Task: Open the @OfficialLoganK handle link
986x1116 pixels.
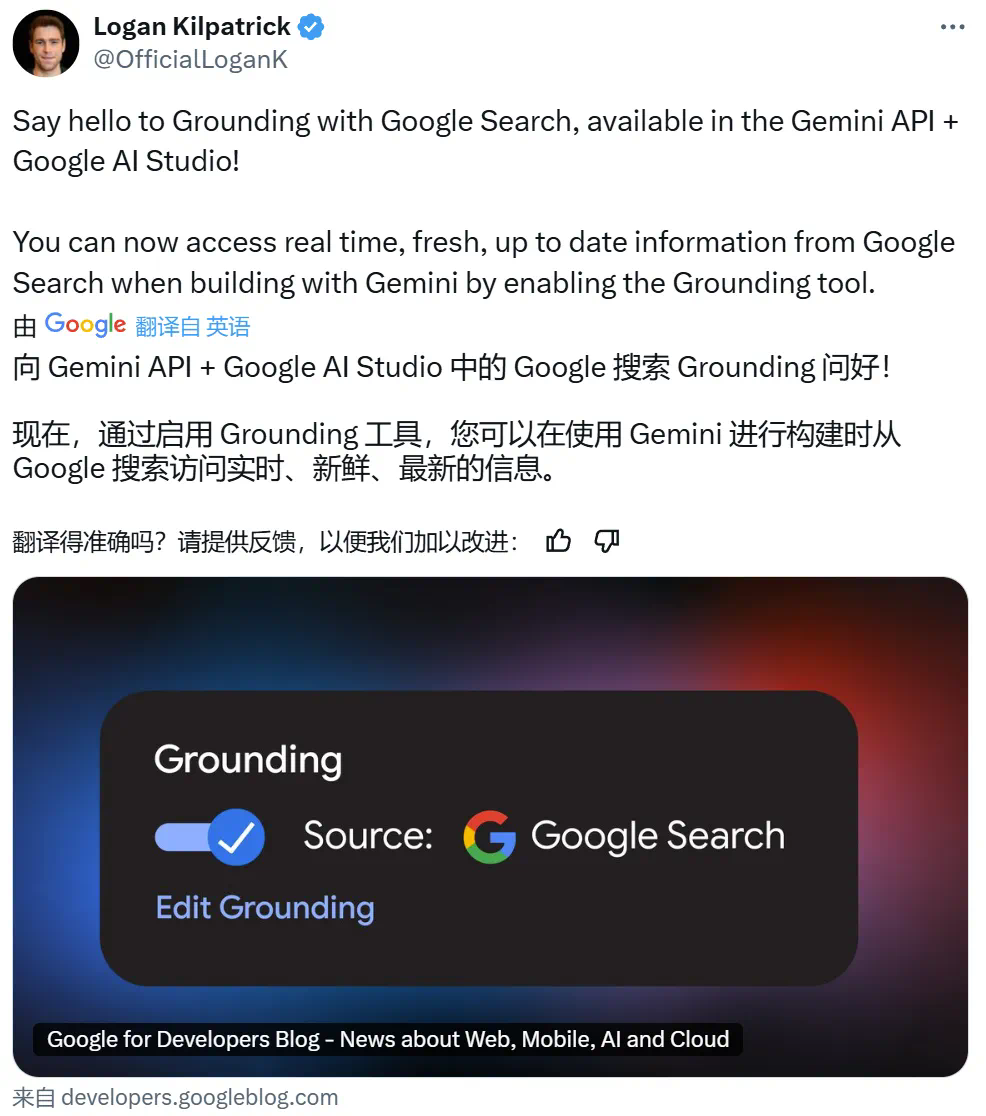Action: click(x=190, y=60)
